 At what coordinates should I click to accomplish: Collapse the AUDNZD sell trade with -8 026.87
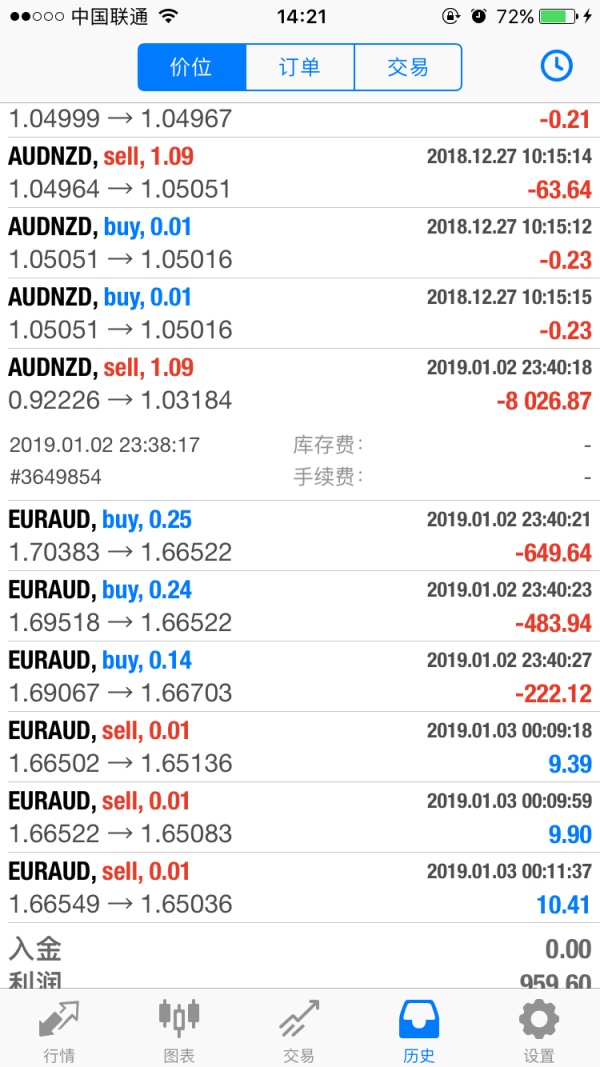click(300, 425)
